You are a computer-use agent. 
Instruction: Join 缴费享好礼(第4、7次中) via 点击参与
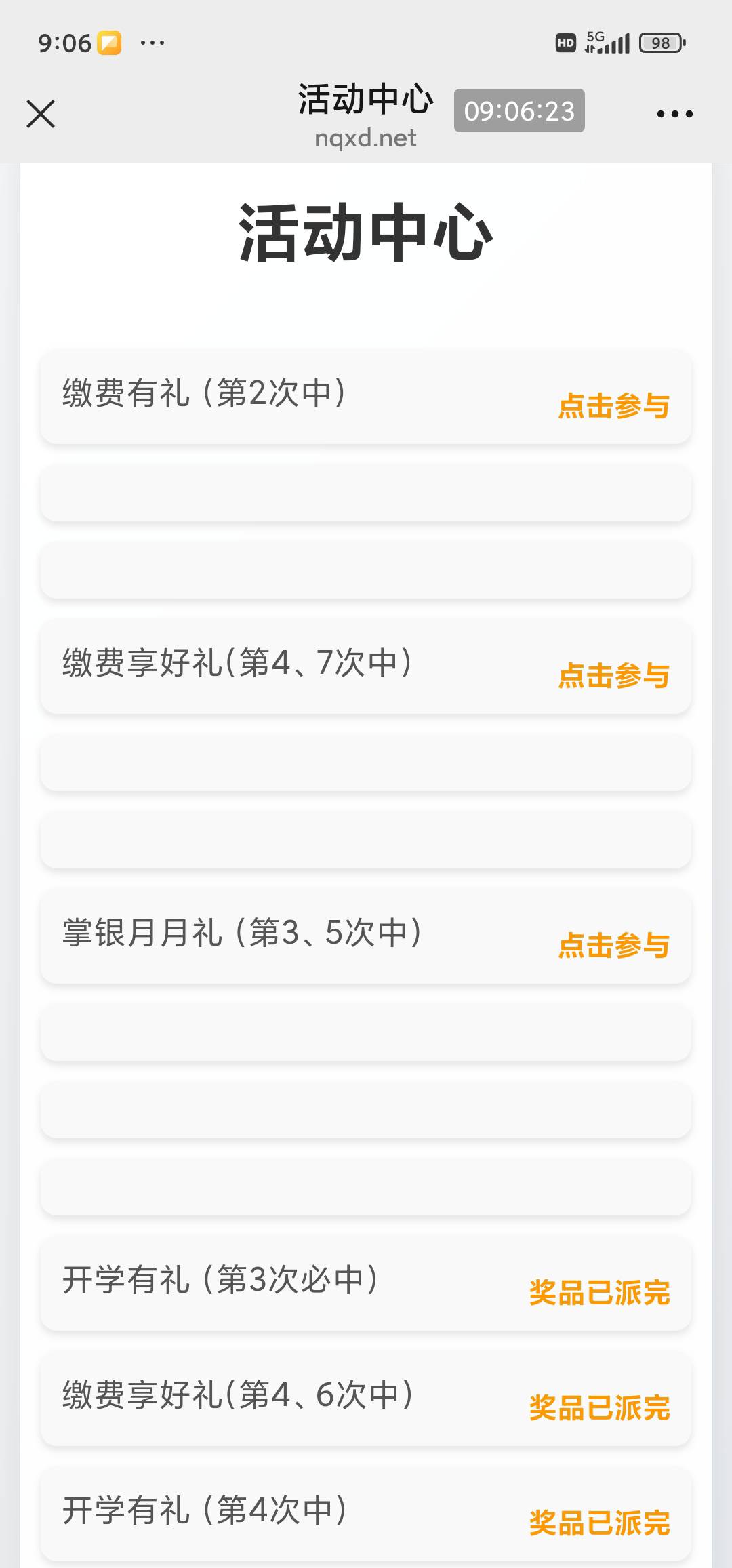(613, 675)
